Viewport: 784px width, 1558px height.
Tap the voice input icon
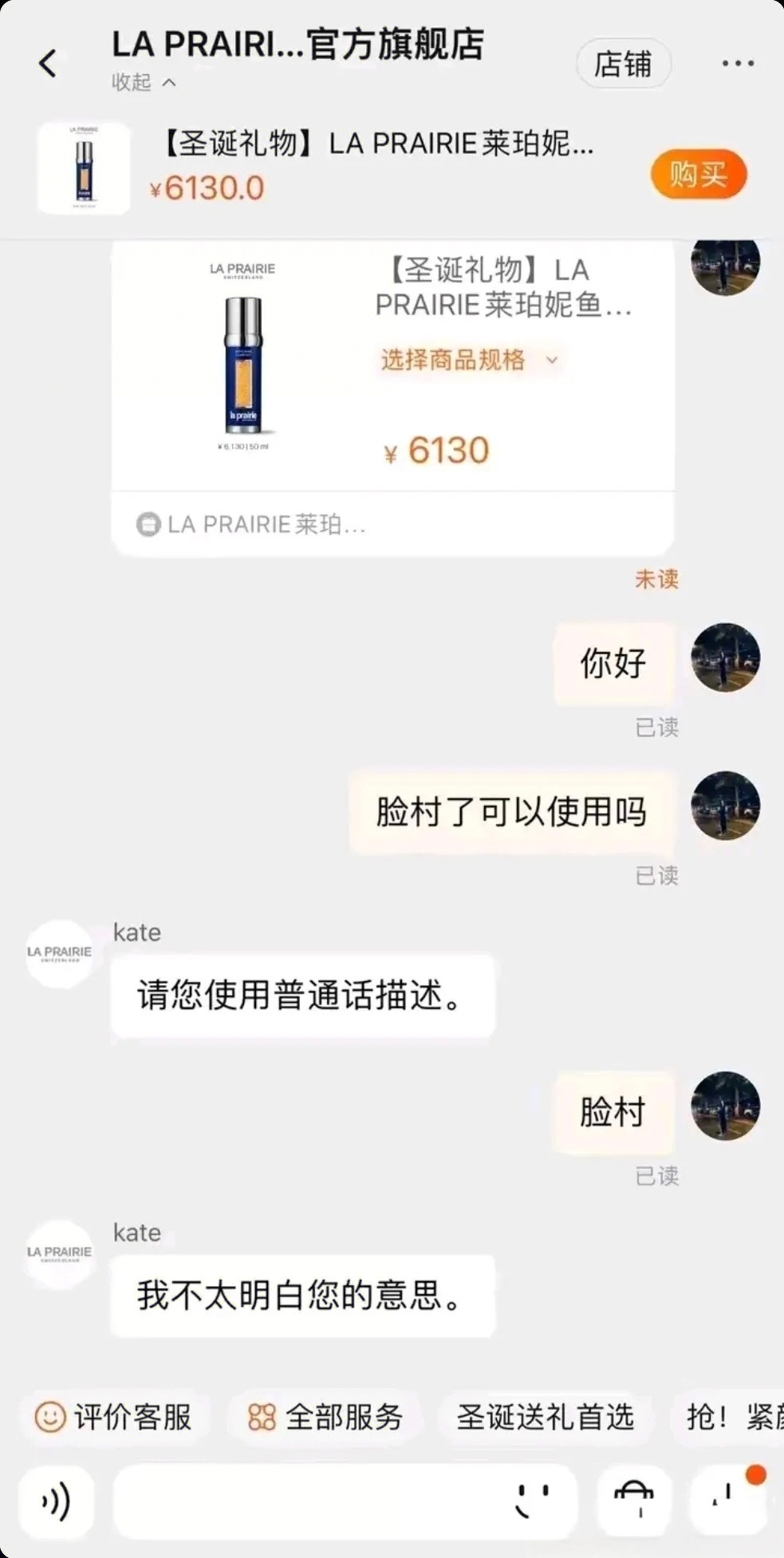click(54, 1502)
